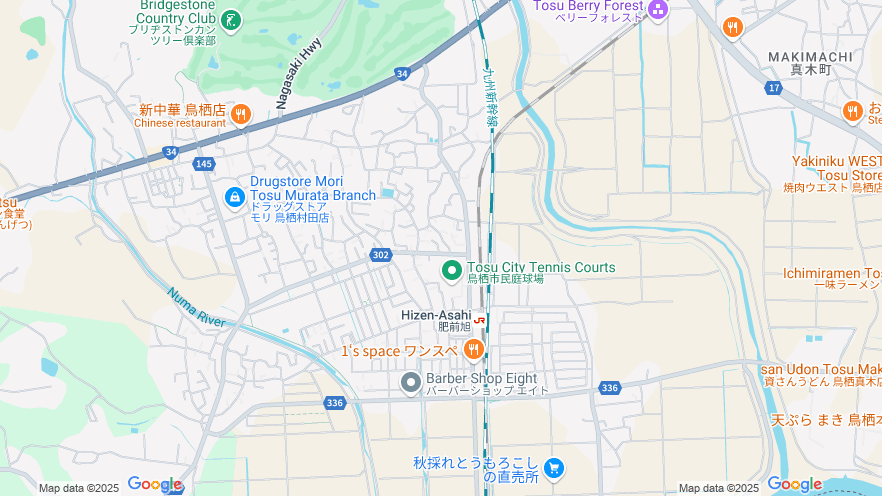Open 1's space ワンスペ restaurant pin
Viewport: 882px width, 496px height.
[x=473, y=349]
